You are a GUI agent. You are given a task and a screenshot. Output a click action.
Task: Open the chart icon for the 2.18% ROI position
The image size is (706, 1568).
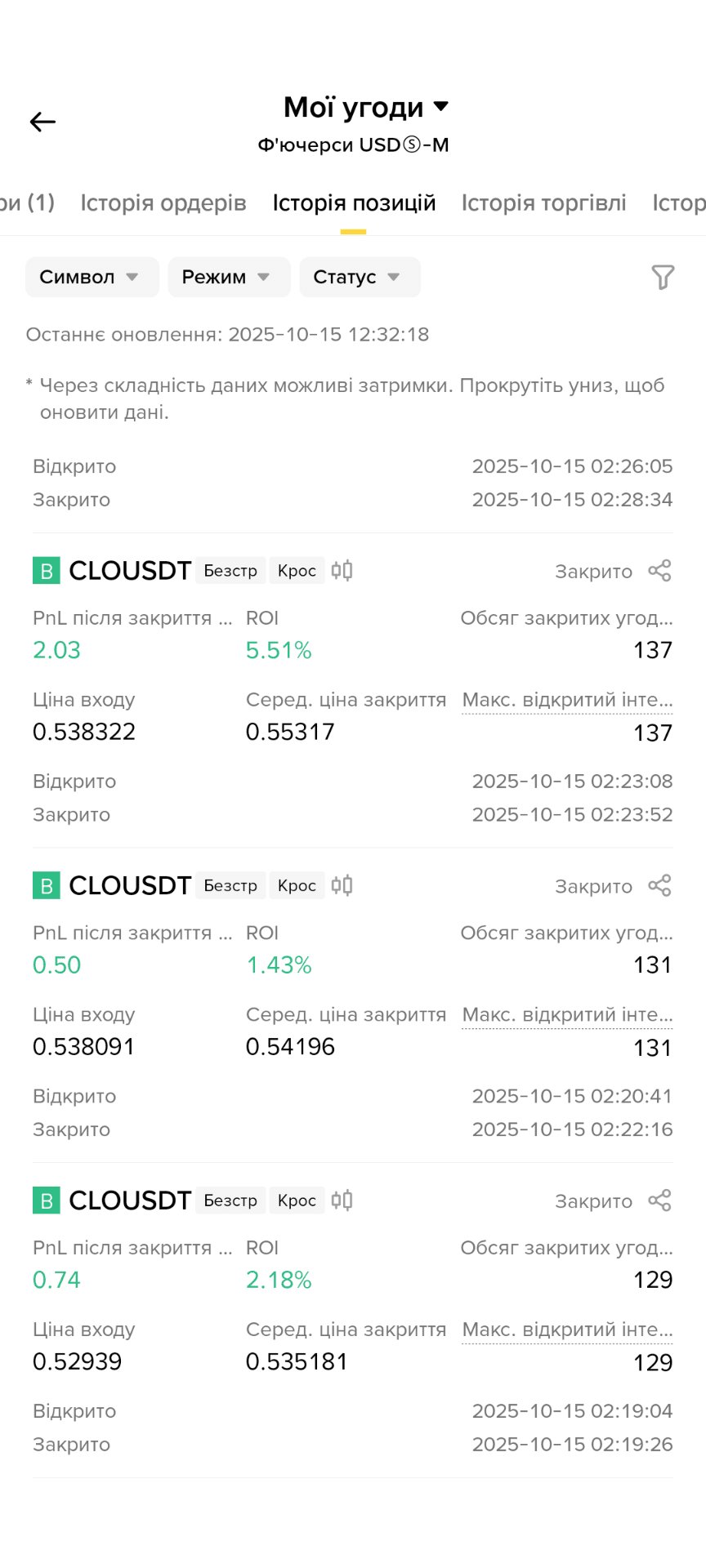tap(342, 1200)
